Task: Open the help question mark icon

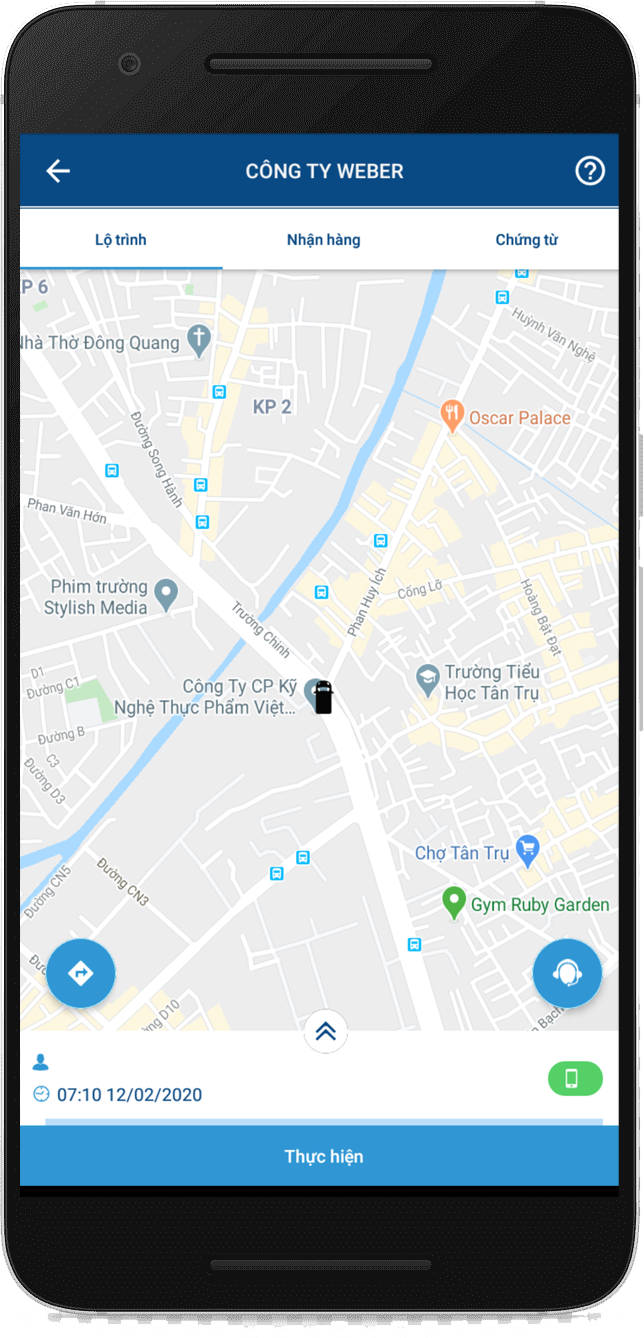Action: point(590,171)
